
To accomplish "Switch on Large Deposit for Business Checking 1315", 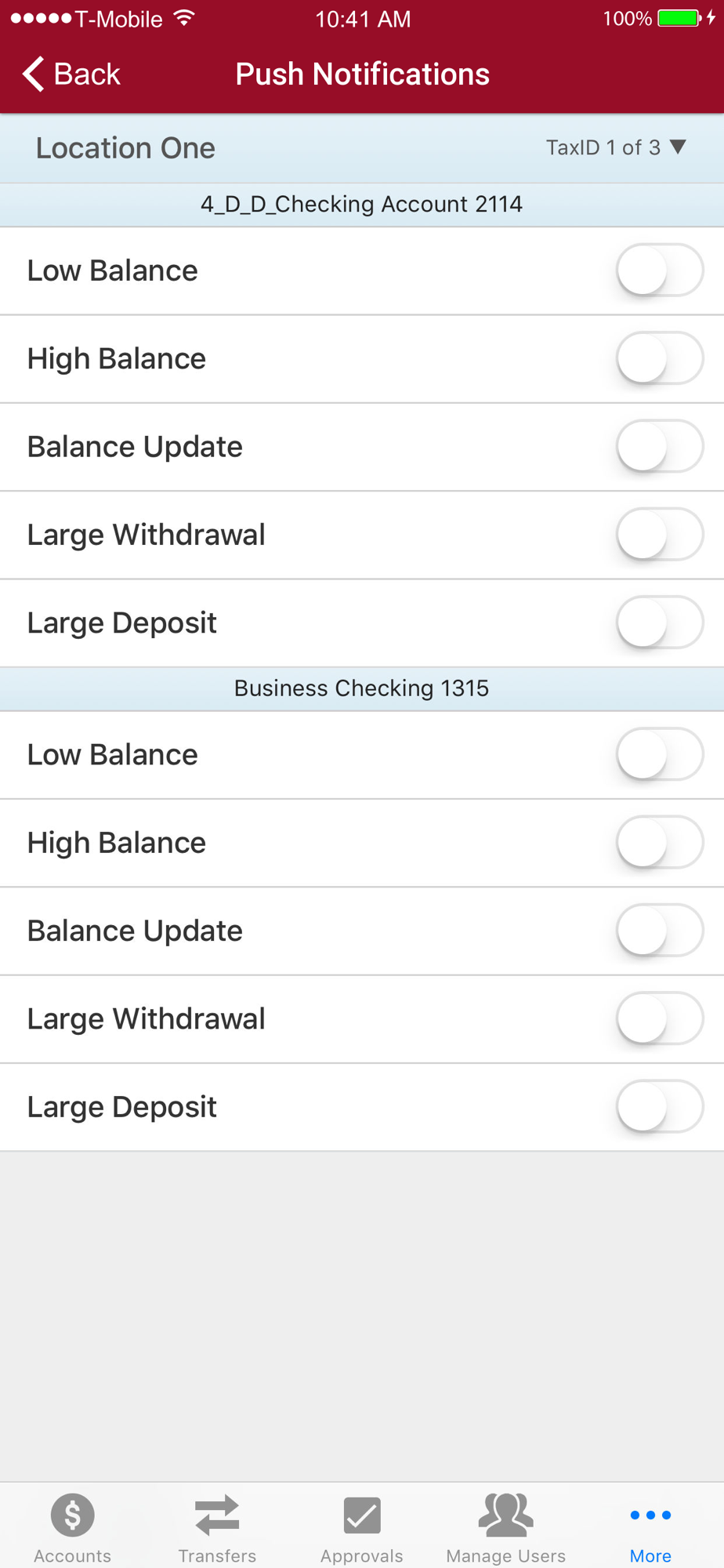I will (659, 1106).
